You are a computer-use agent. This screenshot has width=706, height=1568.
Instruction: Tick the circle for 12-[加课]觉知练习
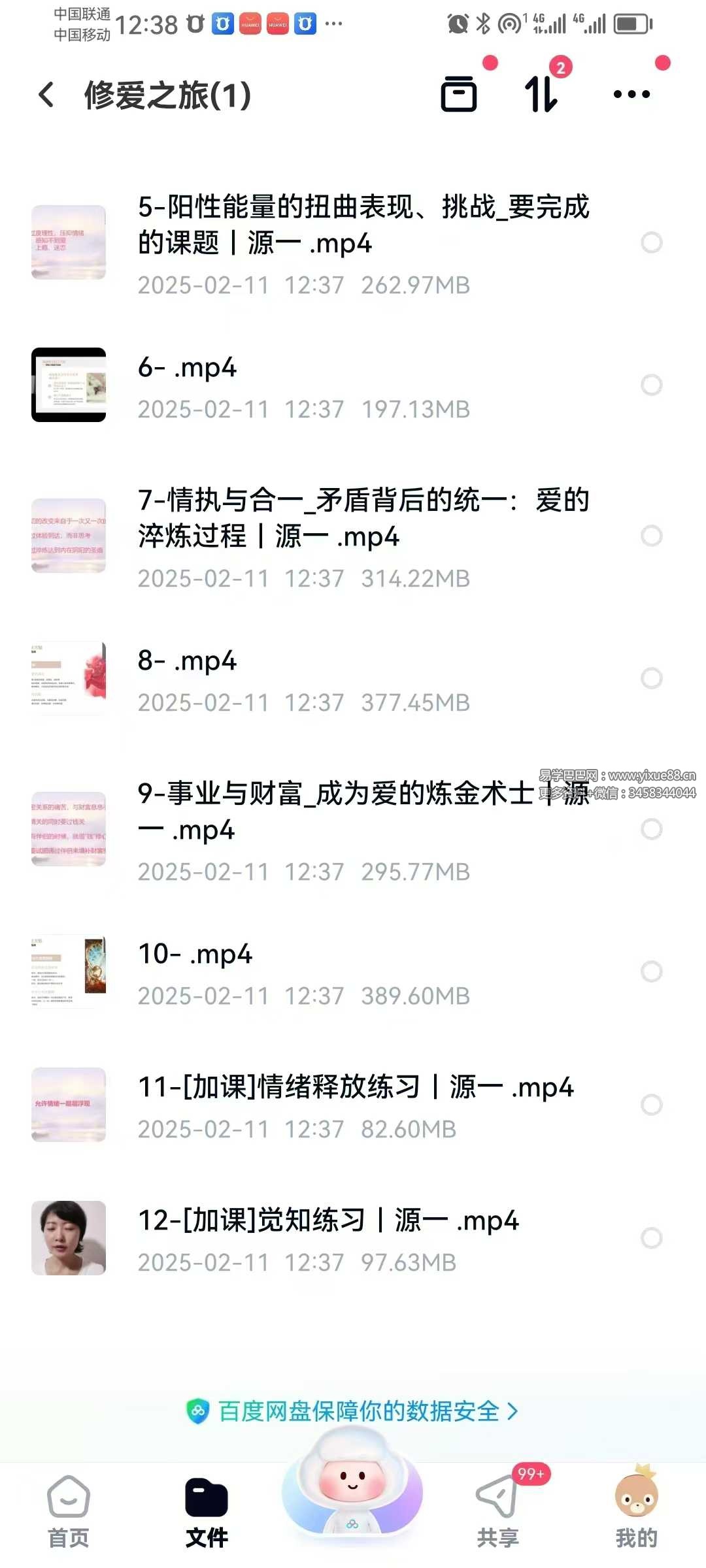pyautogui.click(x=651, y=1237)
